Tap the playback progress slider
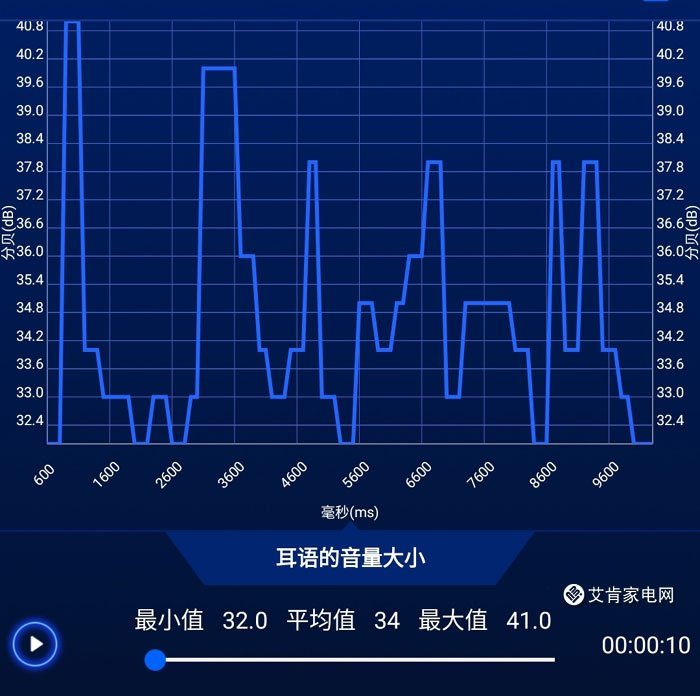The image size is (700, 696). tap(354, 660)
